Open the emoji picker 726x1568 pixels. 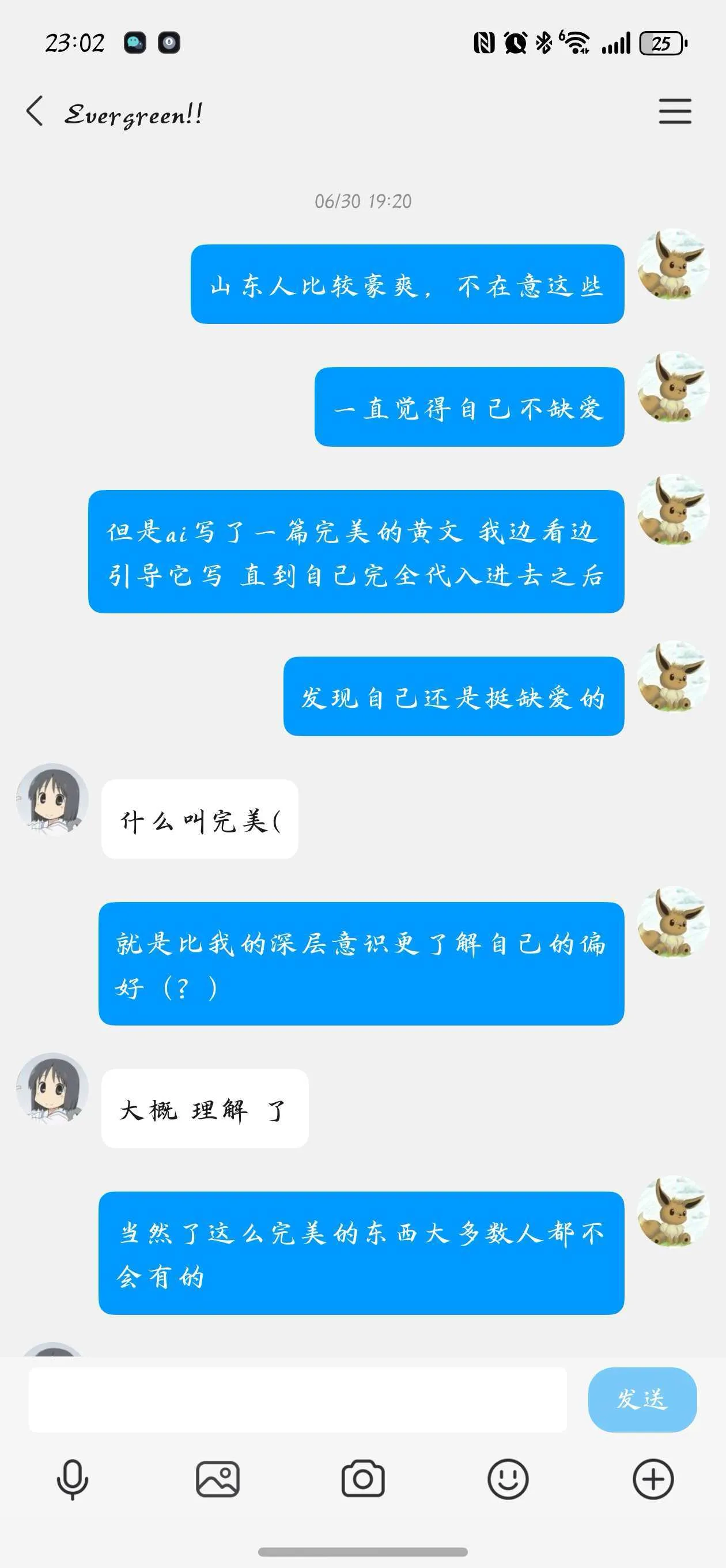tap(508, 1479)
